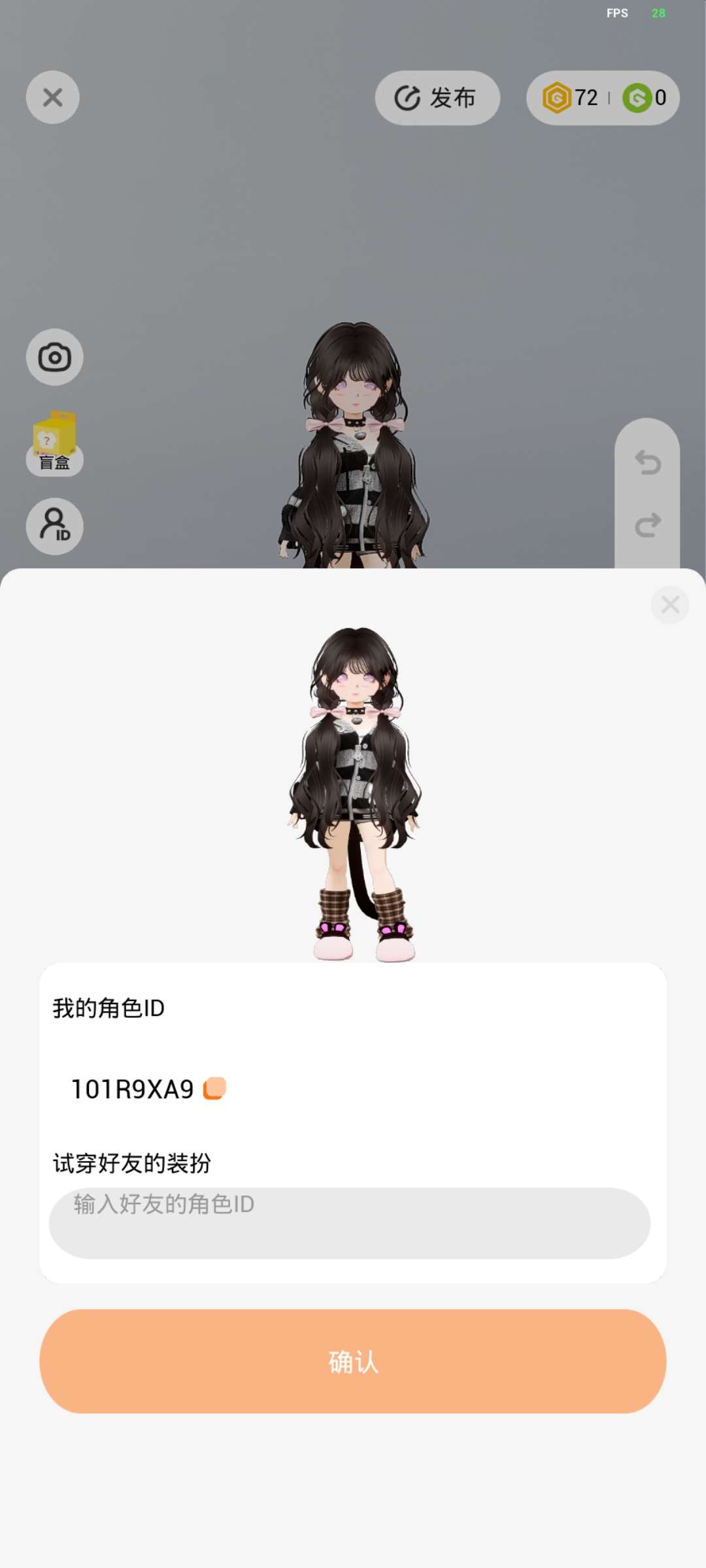The width and height of the screenshot is (706, 1568).
Task: Redo the outfit change
Action: (647, 525)
